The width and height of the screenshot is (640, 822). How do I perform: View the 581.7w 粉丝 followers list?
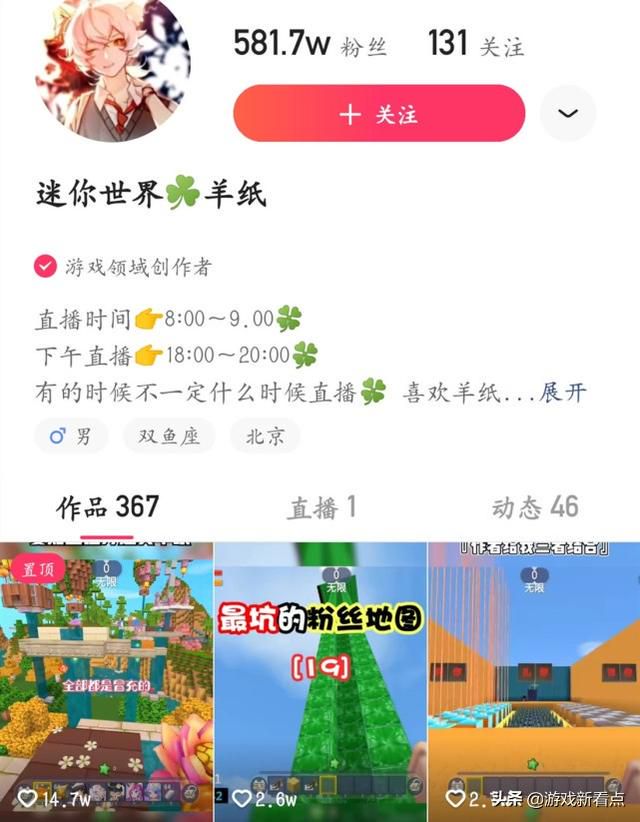coord(309,45)
